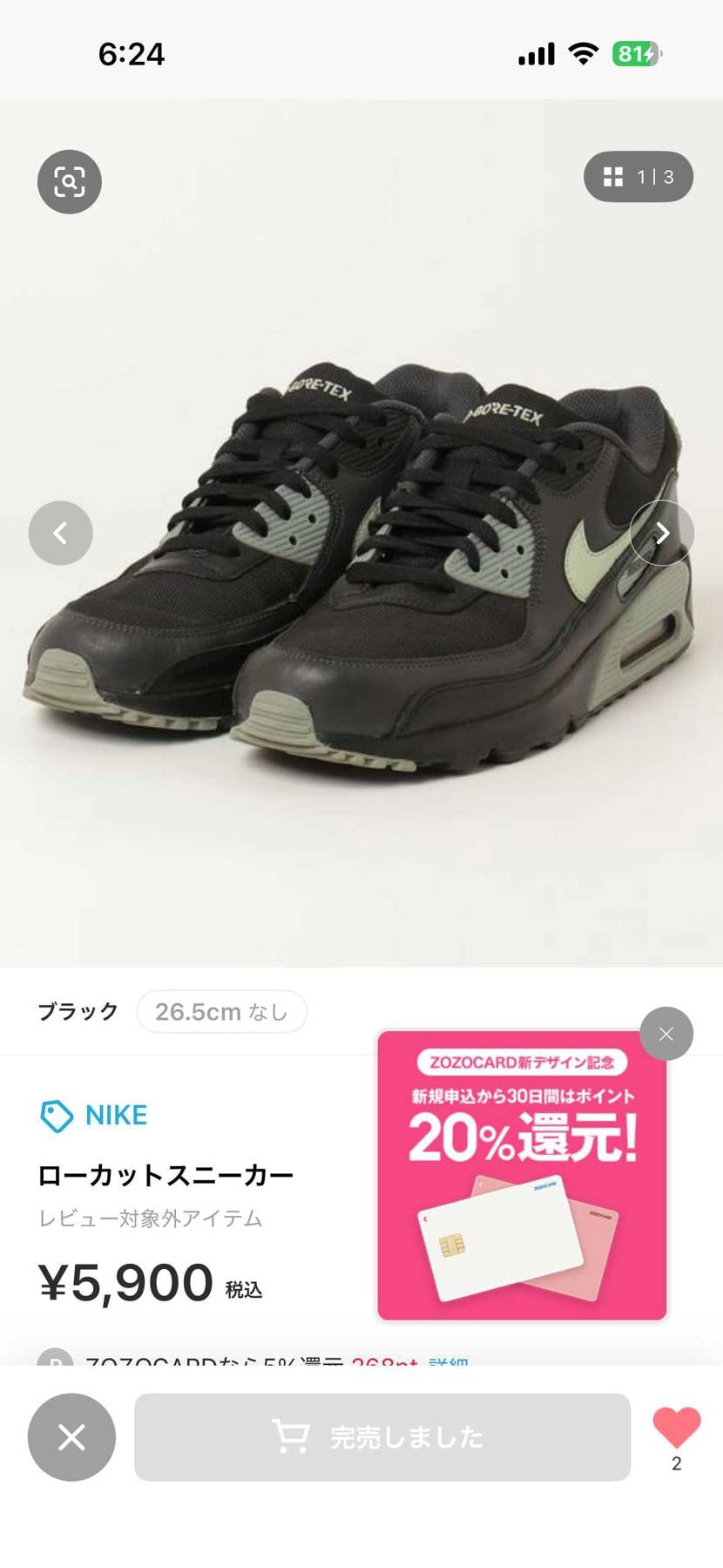Show the previous product photo
The height and width of the screenshot is (1568, 723).
pyautogui.click(x=60, y=533)
